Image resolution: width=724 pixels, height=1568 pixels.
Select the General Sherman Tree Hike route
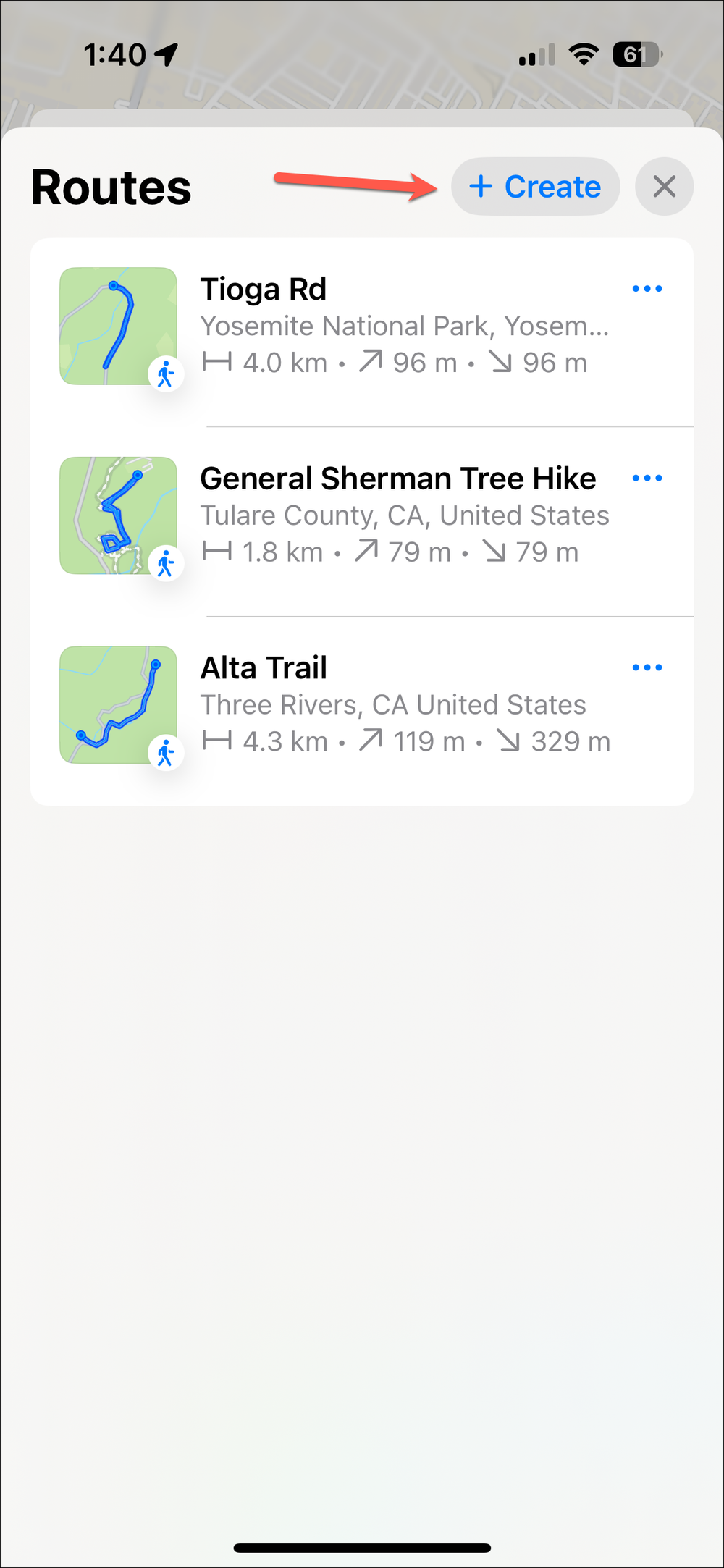coord(362,515)
